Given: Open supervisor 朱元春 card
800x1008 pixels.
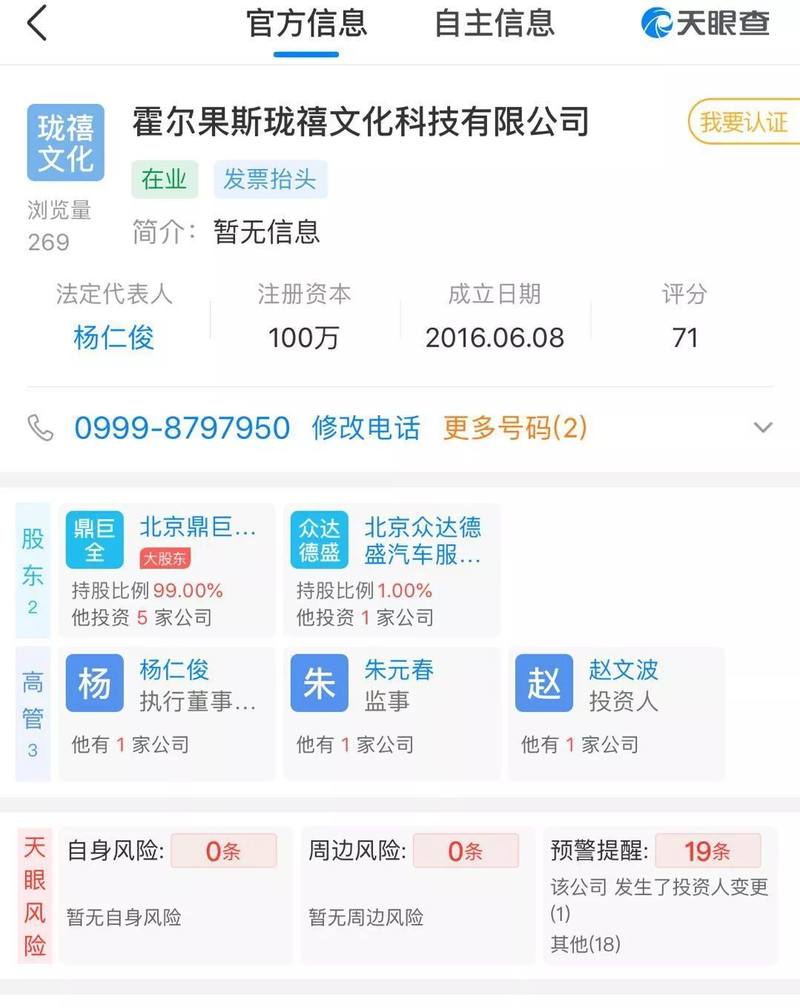Looking at the screenshot, I should [391, 713].
